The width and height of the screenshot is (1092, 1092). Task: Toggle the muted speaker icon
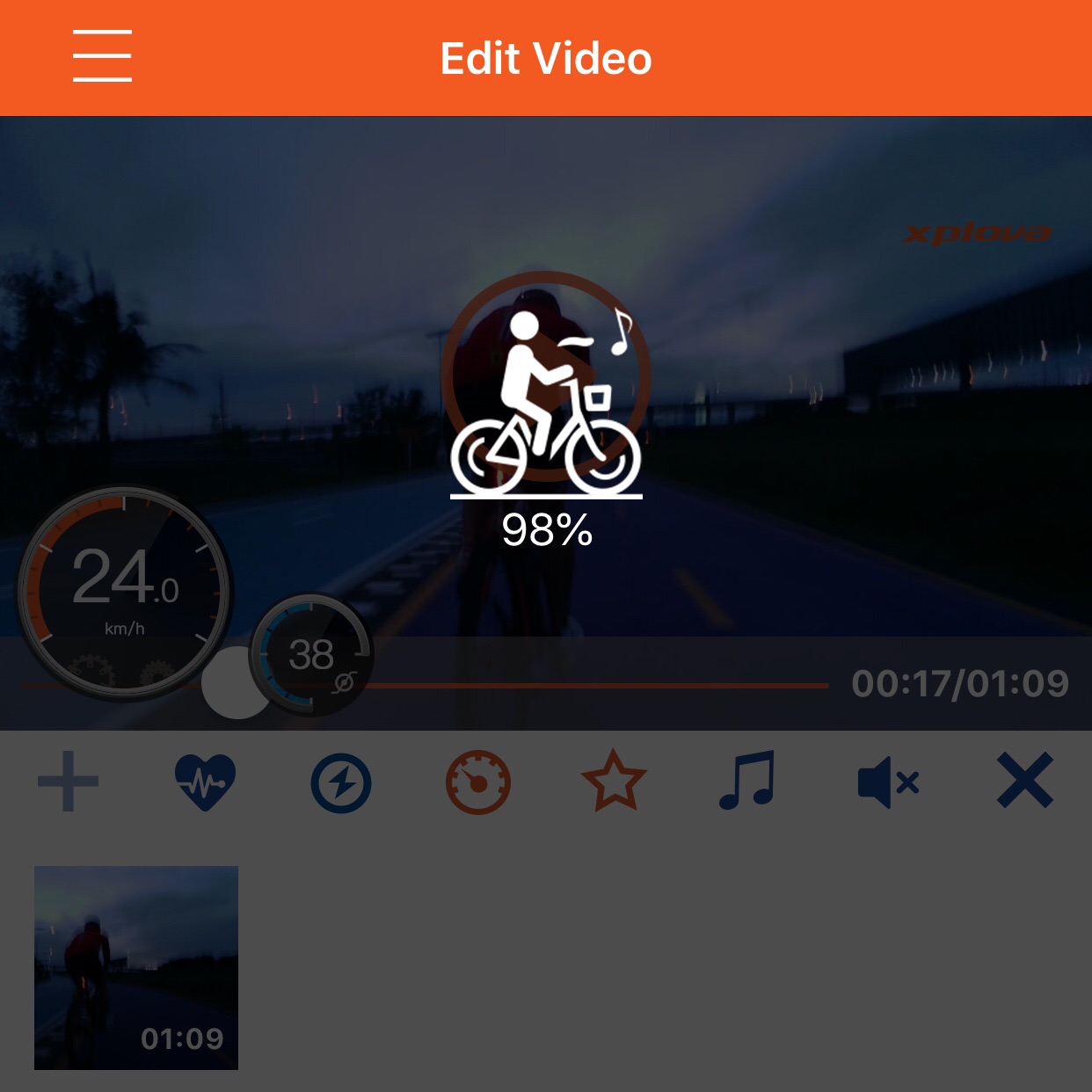(x=887, y=781)
